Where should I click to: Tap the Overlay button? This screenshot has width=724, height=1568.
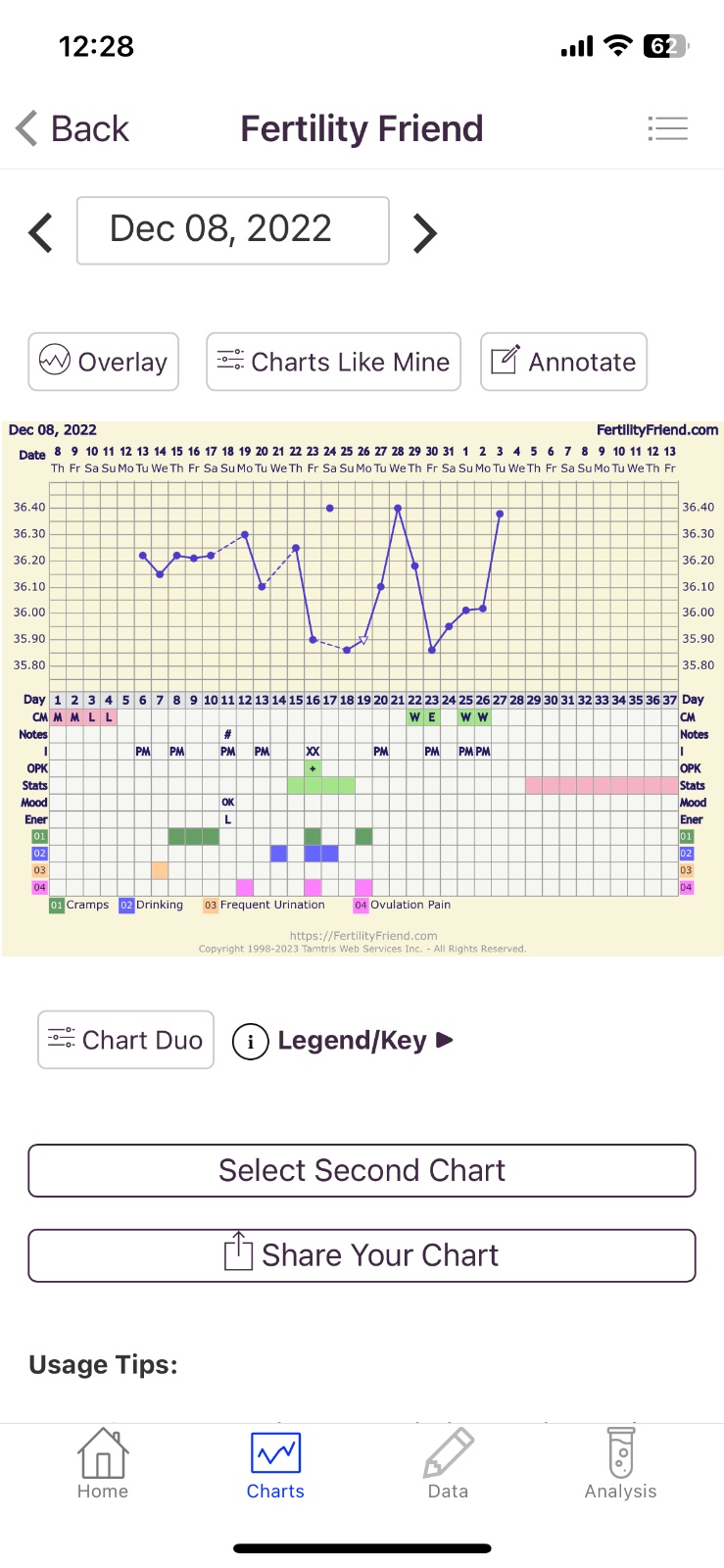(x=104, y=362)
